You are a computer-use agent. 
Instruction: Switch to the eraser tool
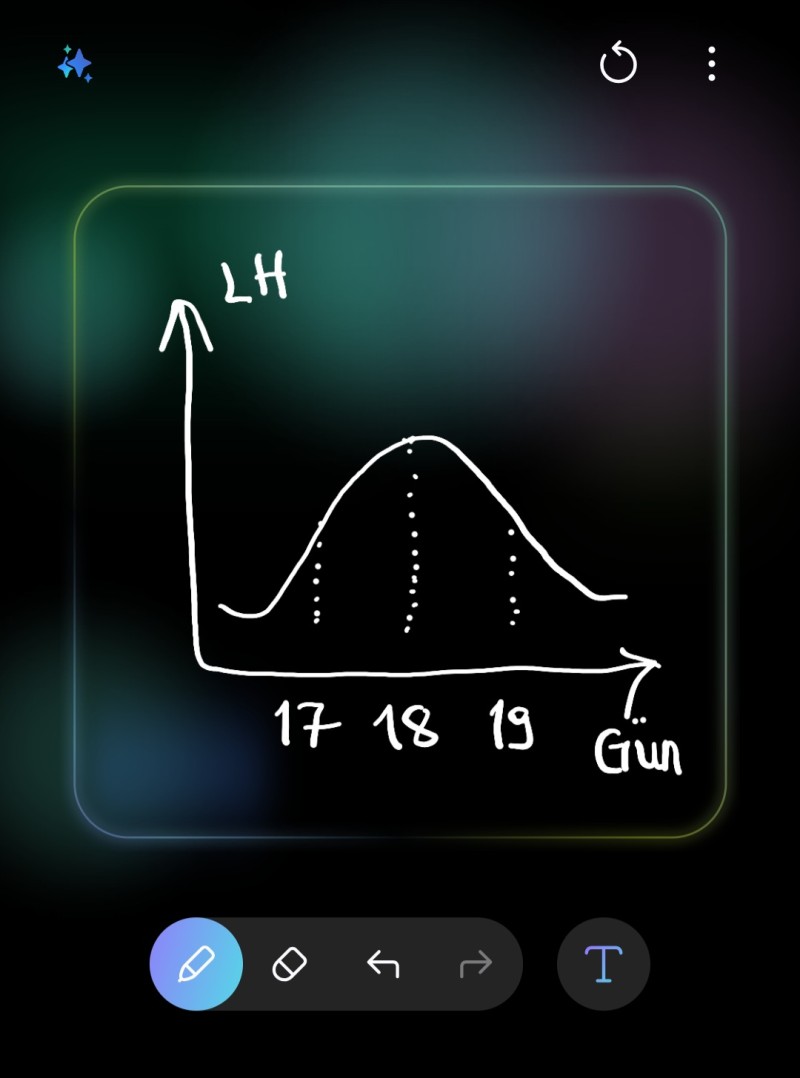[290, 964]
